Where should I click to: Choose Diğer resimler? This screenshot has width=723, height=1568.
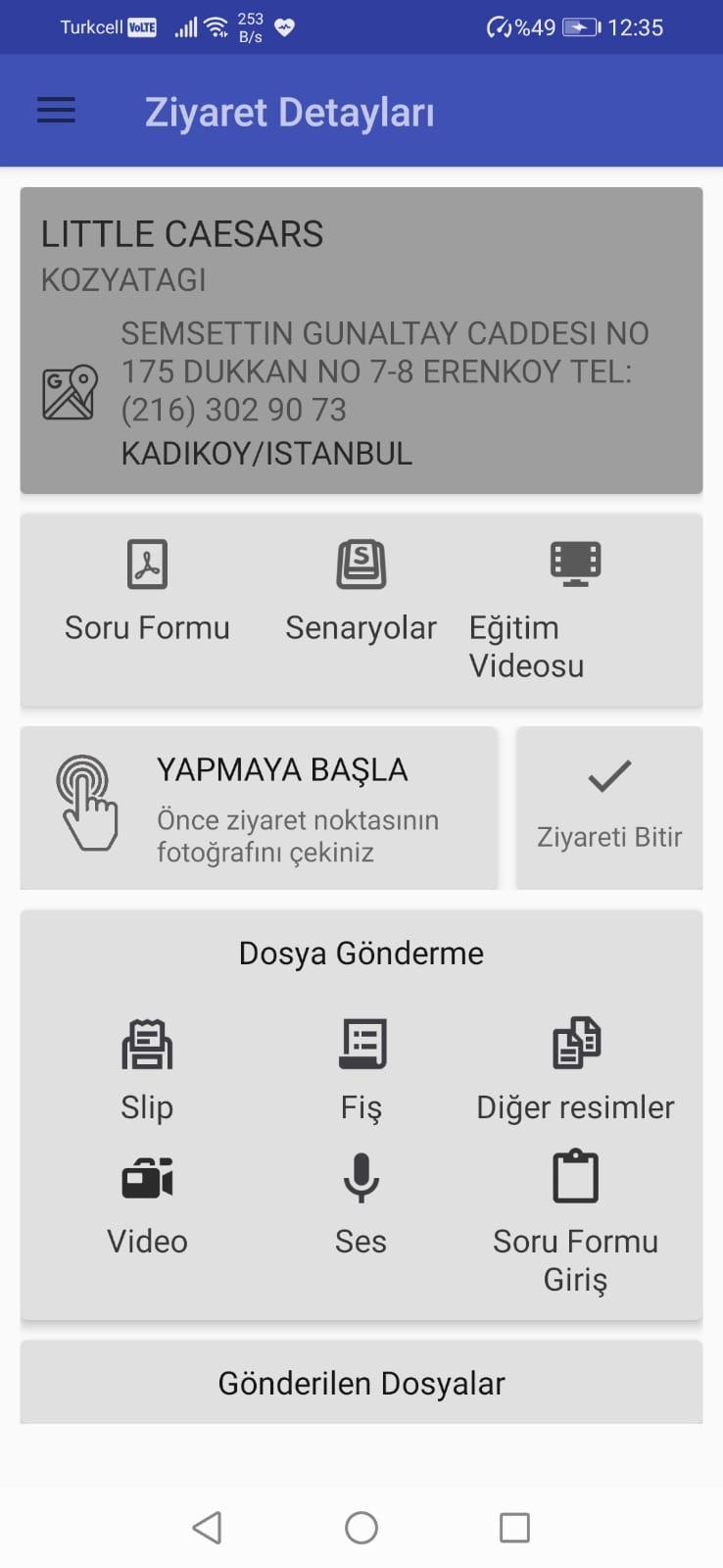tap(575, 1070)
